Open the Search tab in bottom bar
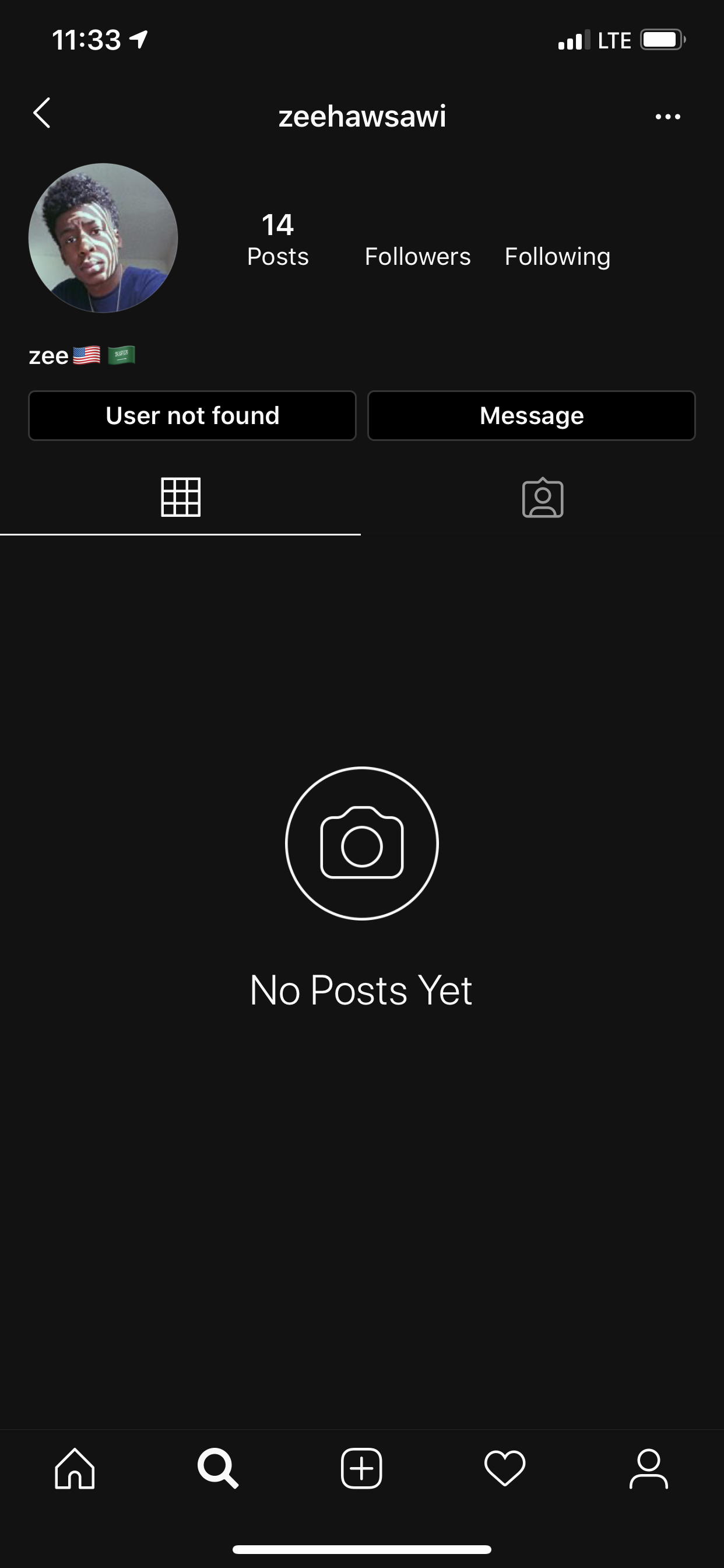The width and height of the screenshot is (724, 1568). 218,1468
